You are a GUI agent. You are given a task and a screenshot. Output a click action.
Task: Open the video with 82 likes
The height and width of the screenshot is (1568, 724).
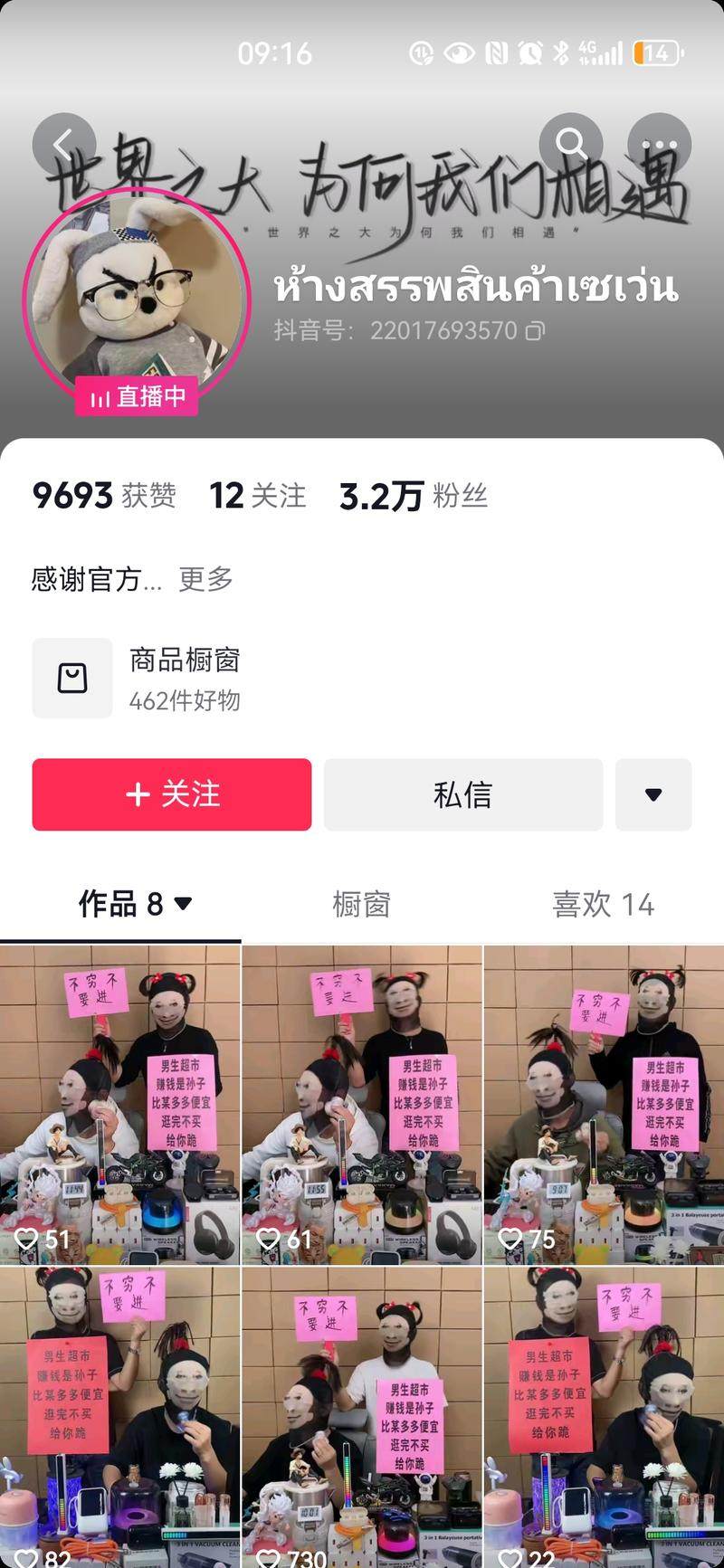pos(119,1416)
